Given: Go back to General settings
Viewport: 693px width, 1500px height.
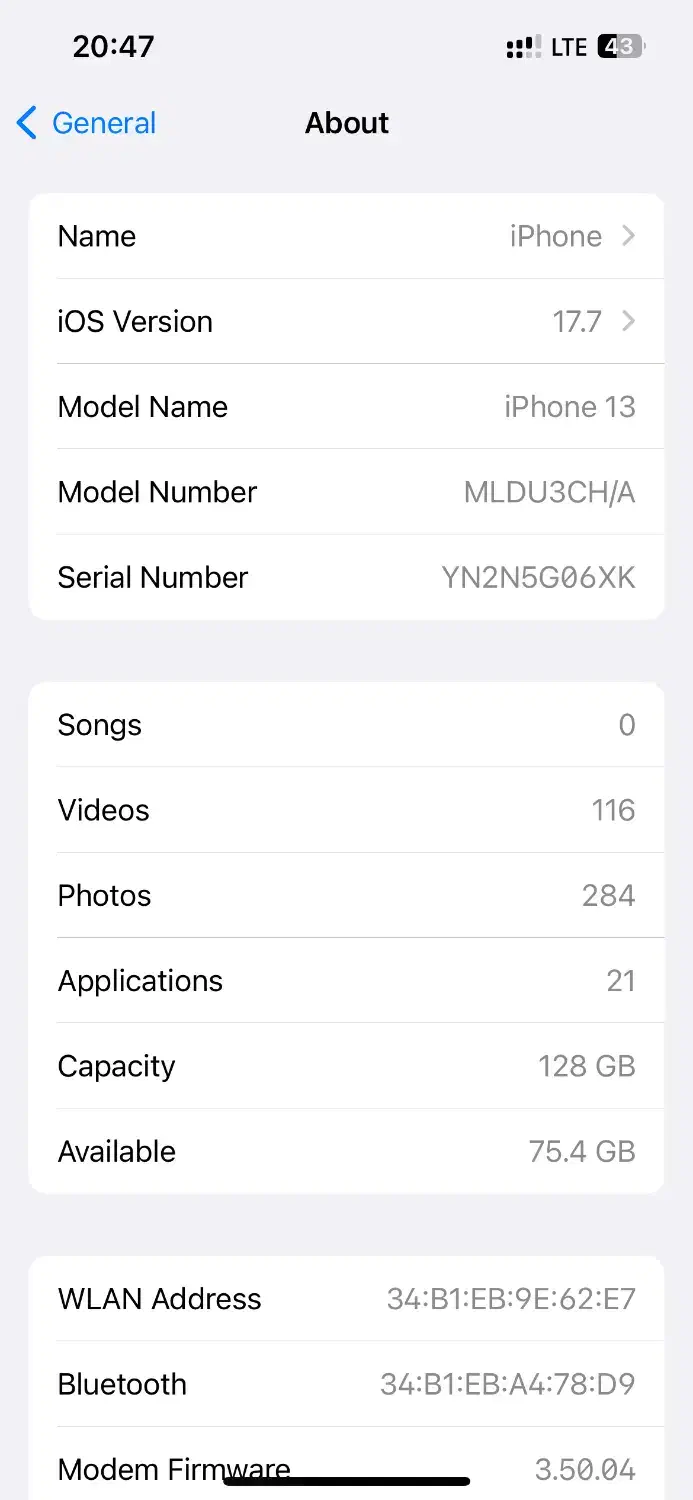Looking at the screenshot, I should tap(88, 123).
